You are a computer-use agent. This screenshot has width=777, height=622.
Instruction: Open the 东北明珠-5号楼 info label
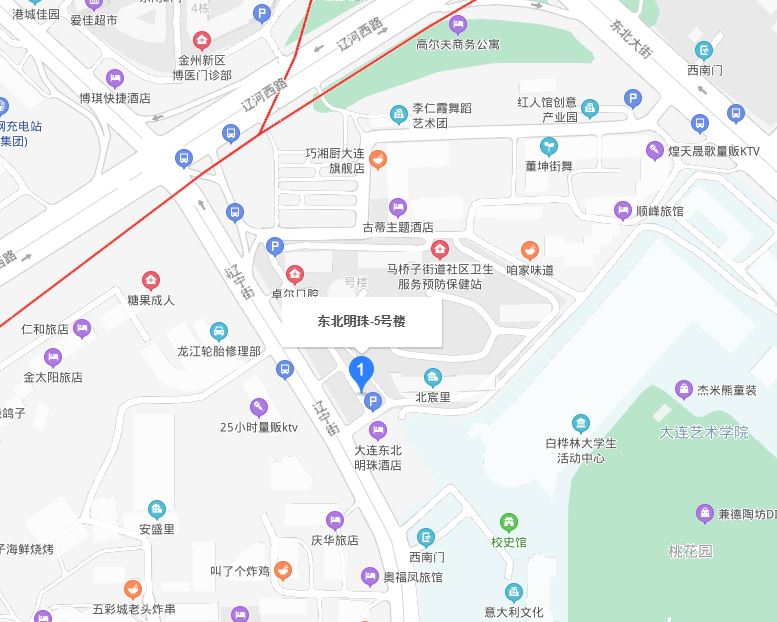pos(361,321)
